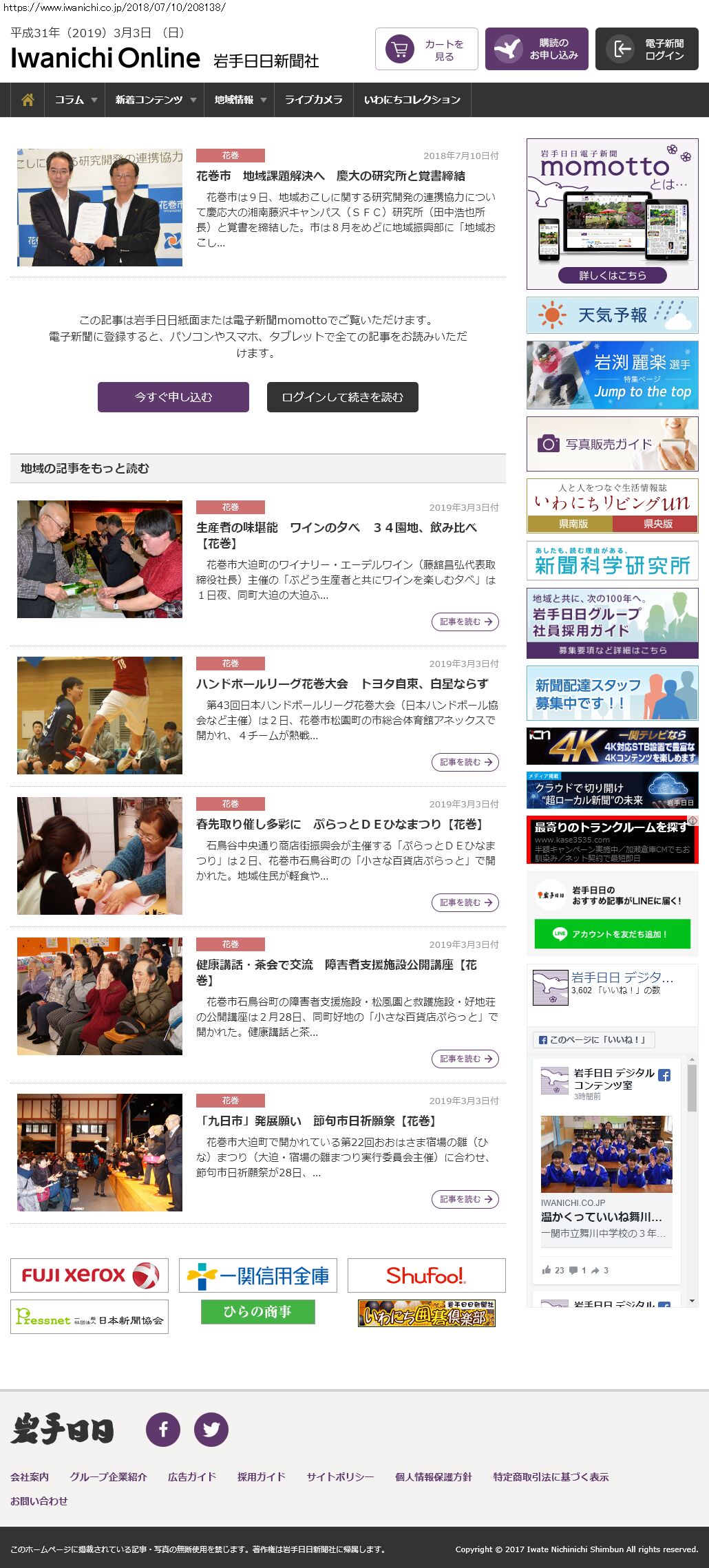Read the ワインの夕べ article via 記事を読む

tap(465, 622)
